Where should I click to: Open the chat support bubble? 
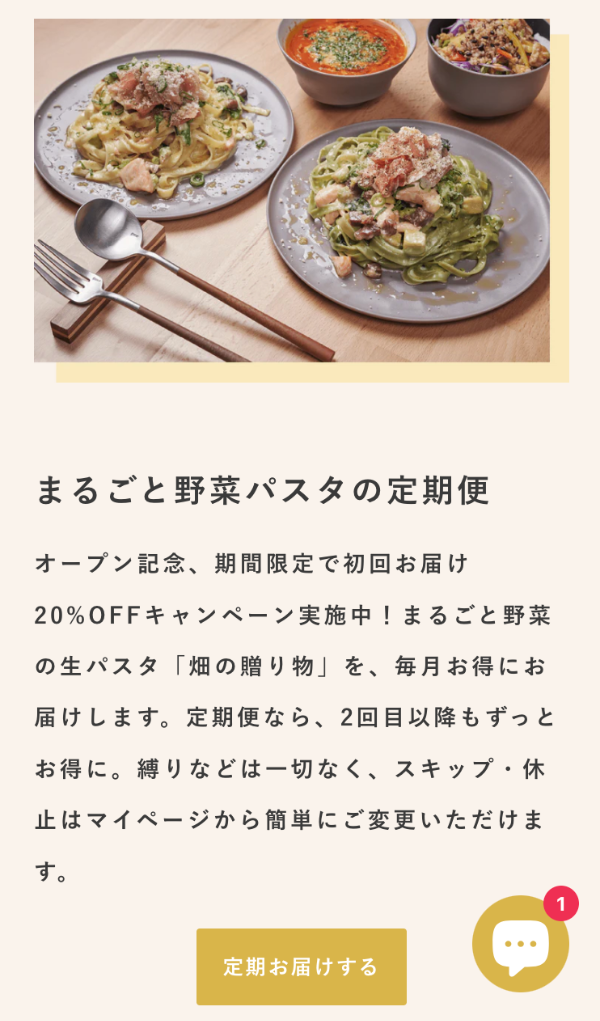click(x=520, y=945)
